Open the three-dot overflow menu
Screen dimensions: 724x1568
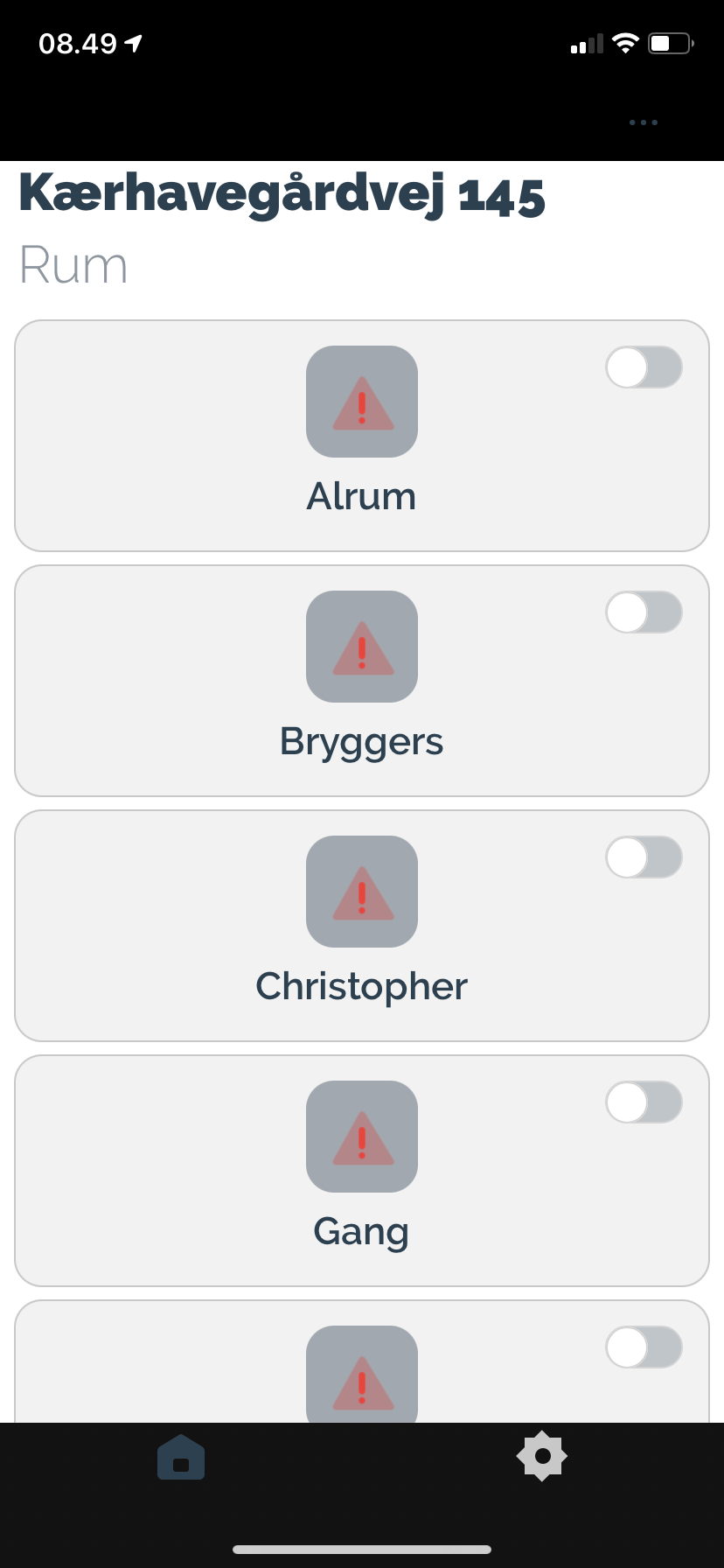644,122
